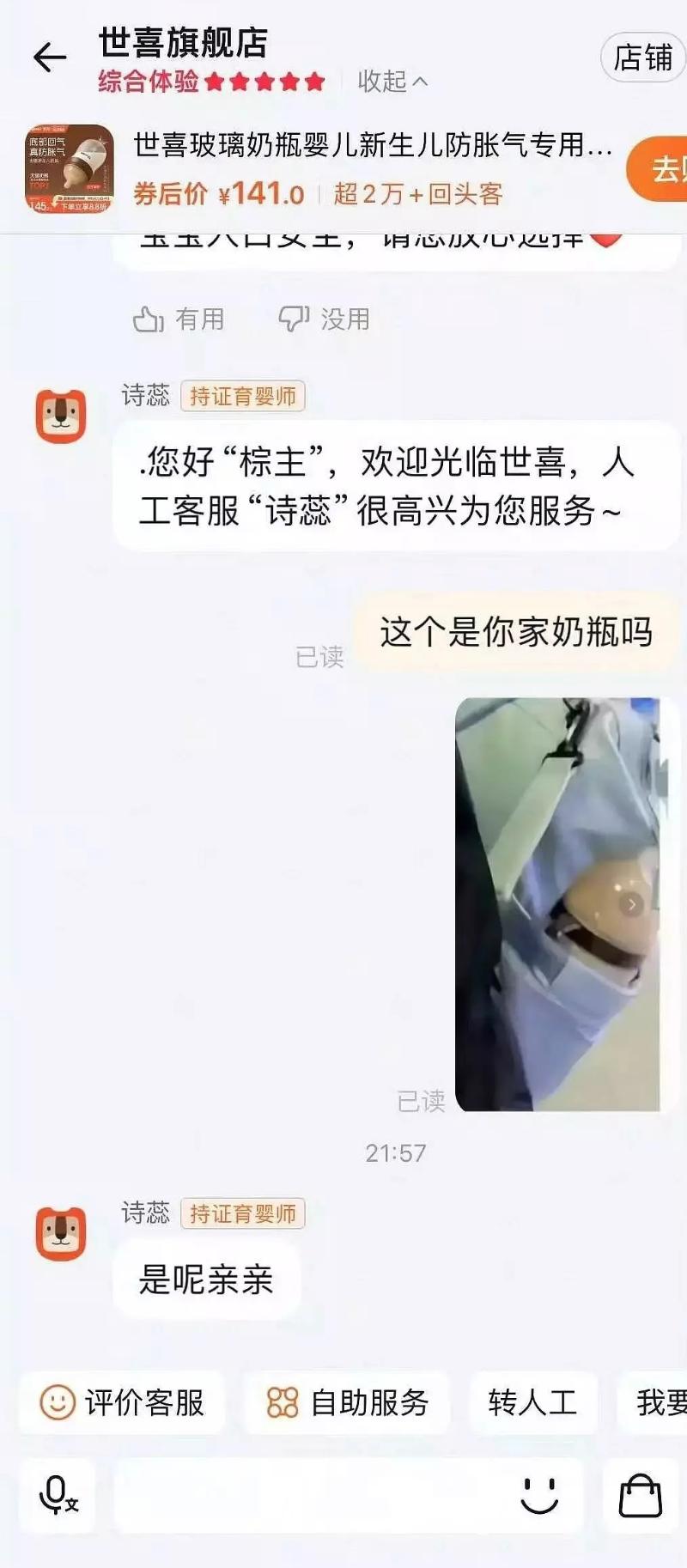Mark the reply as 有用
This screenshot has width=687, height=1568.
(x=179, y=319)
